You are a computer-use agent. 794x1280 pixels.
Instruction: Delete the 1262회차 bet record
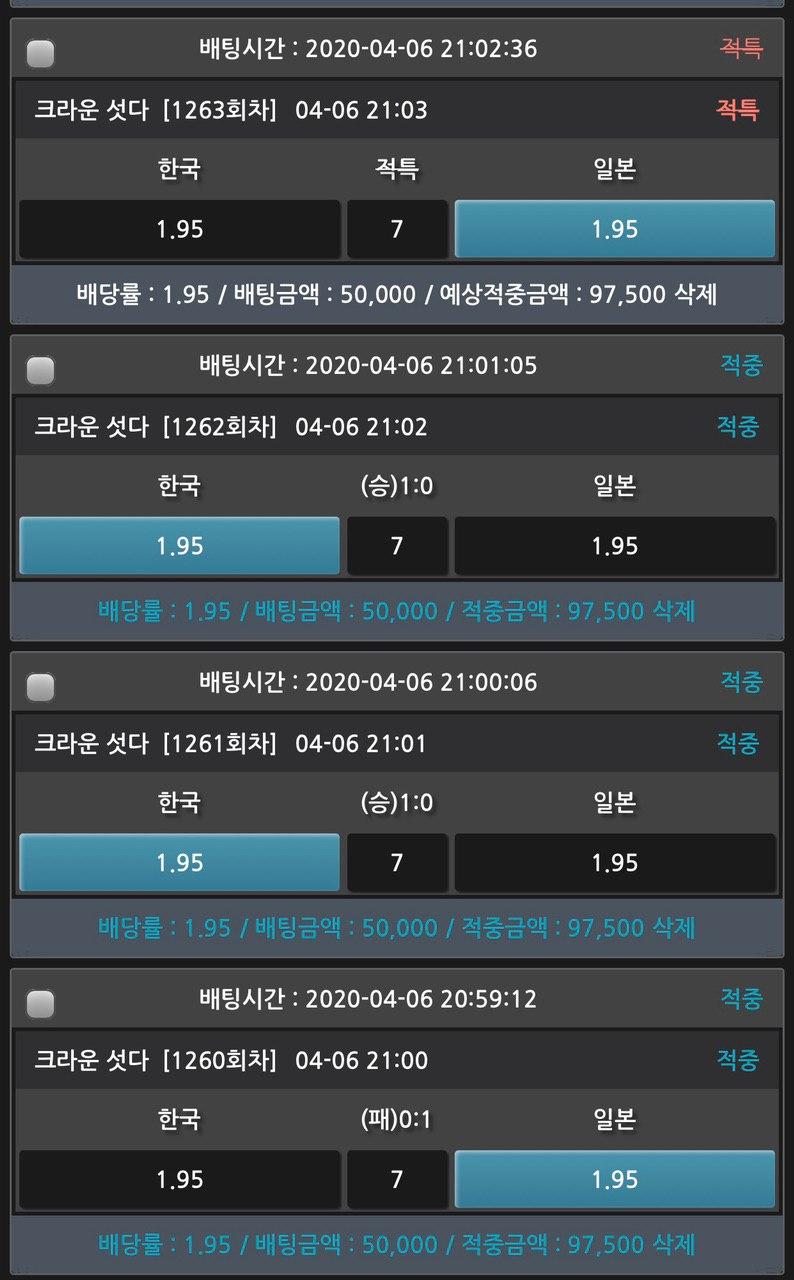(x=673, y=610)
